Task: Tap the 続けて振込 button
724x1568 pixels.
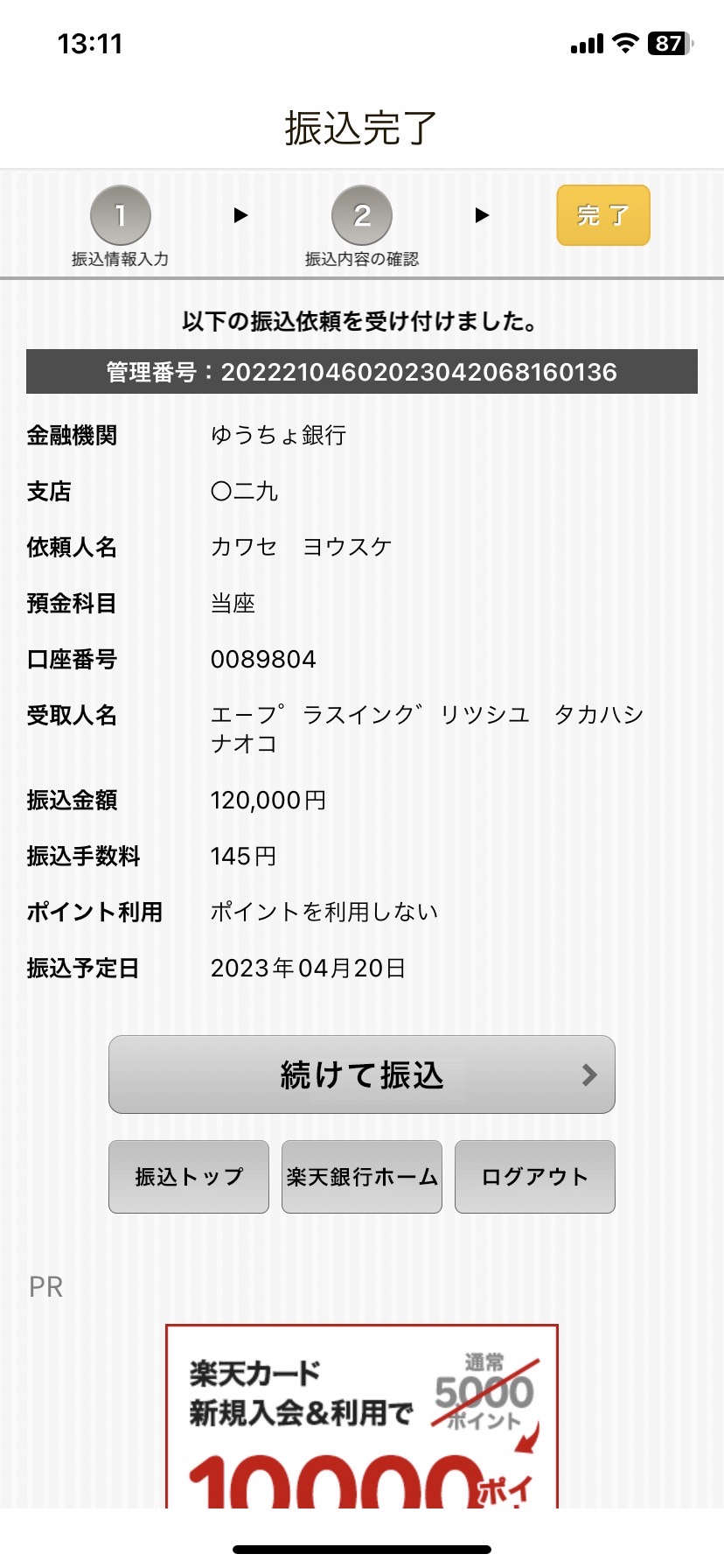Action: coord(362,1074)
